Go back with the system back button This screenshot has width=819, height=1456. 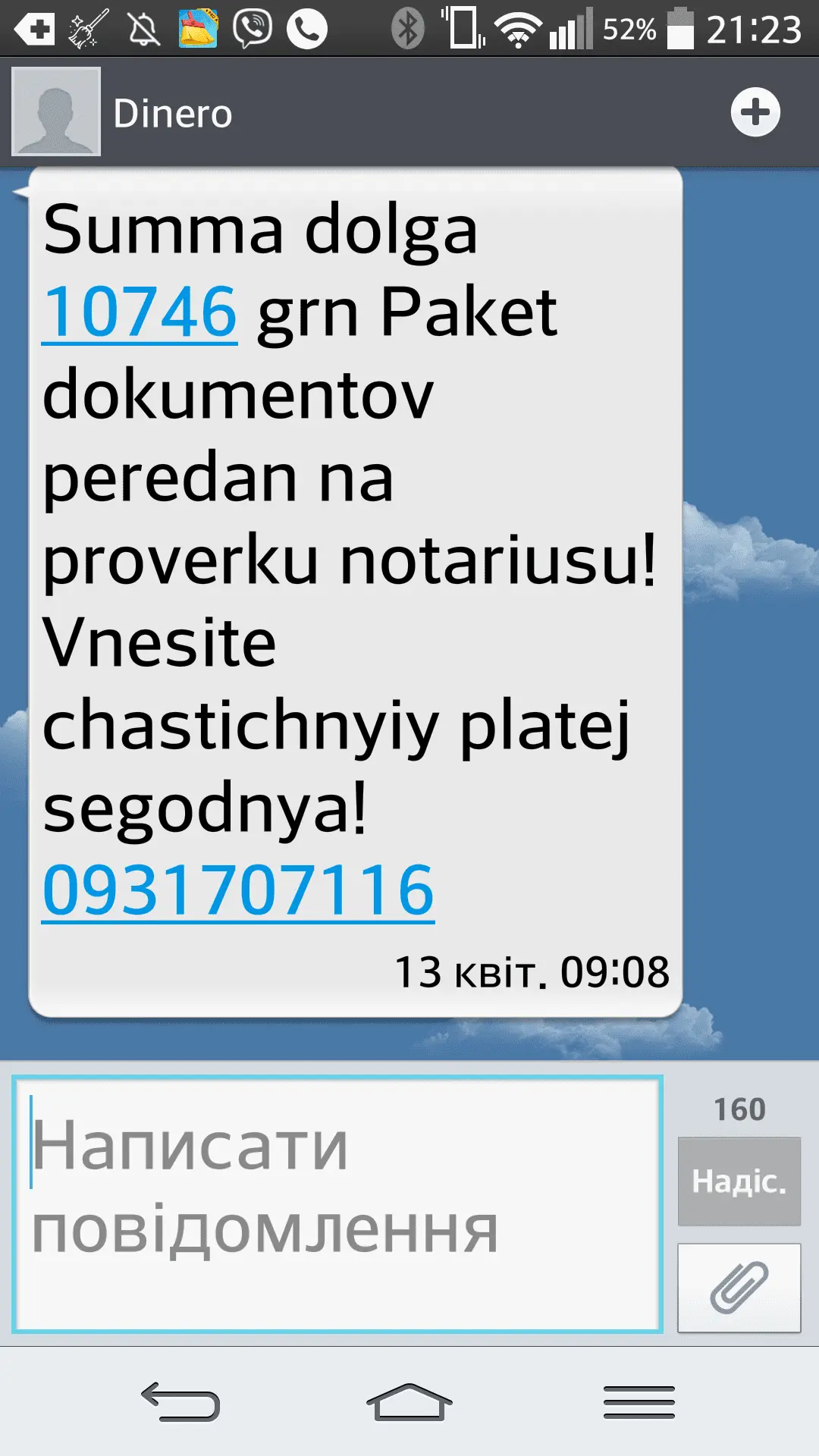click(x=180, y=1401)
